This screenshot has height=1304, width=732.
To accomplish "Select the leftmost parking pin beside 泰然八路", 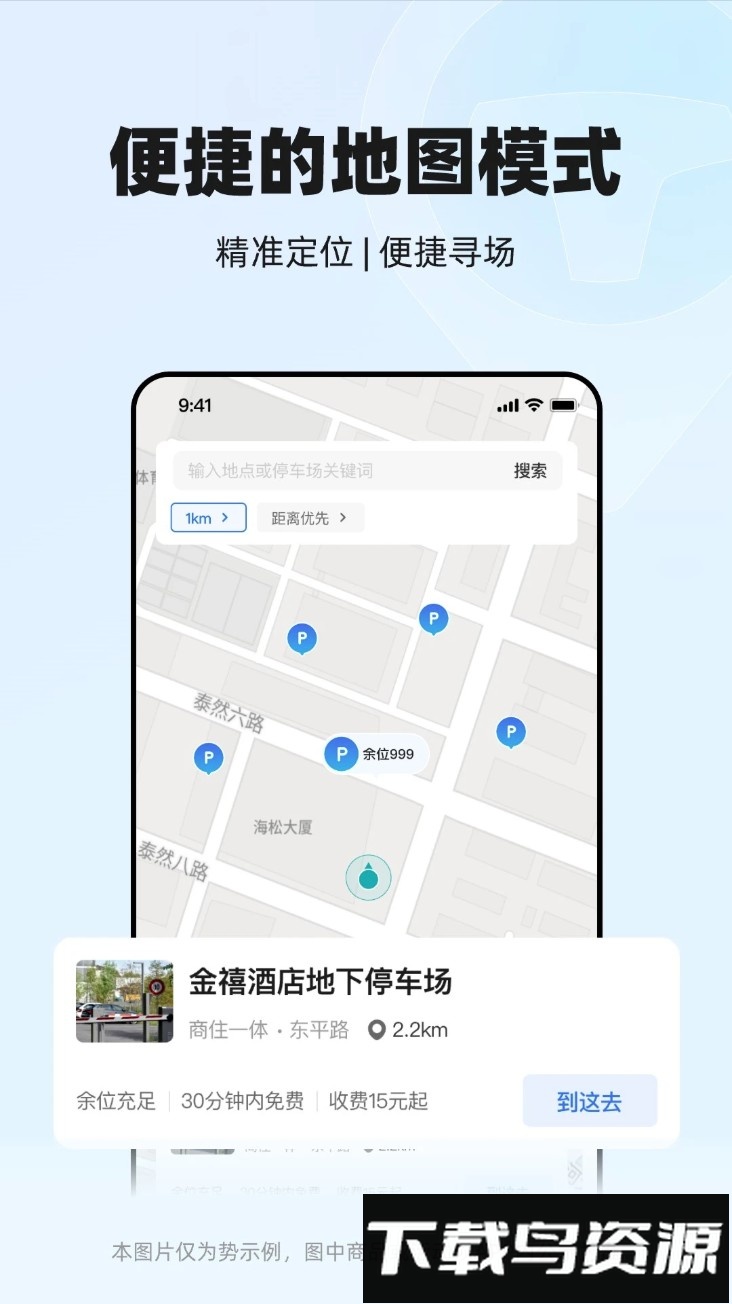I will (207, 756).
